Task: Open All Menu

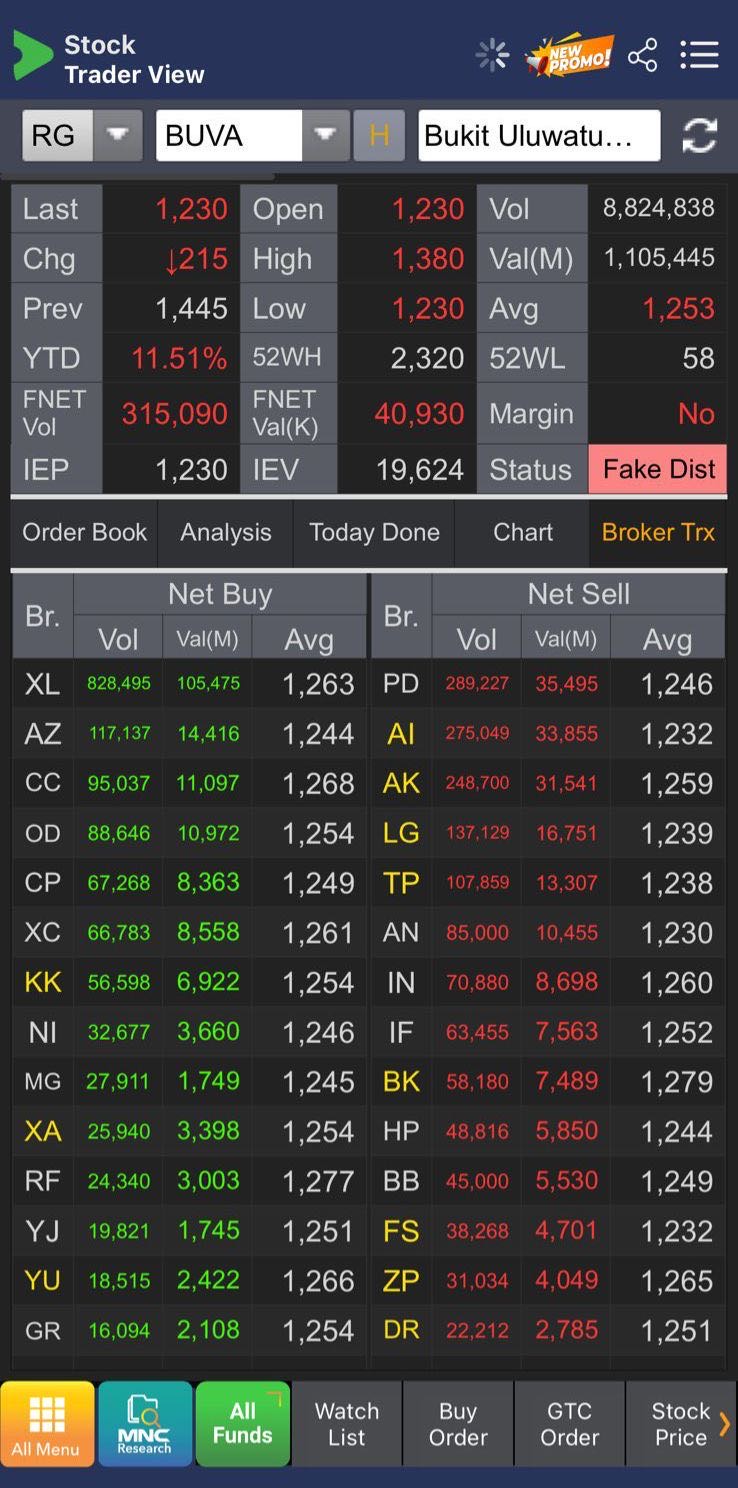Action: click(47, 1424)
